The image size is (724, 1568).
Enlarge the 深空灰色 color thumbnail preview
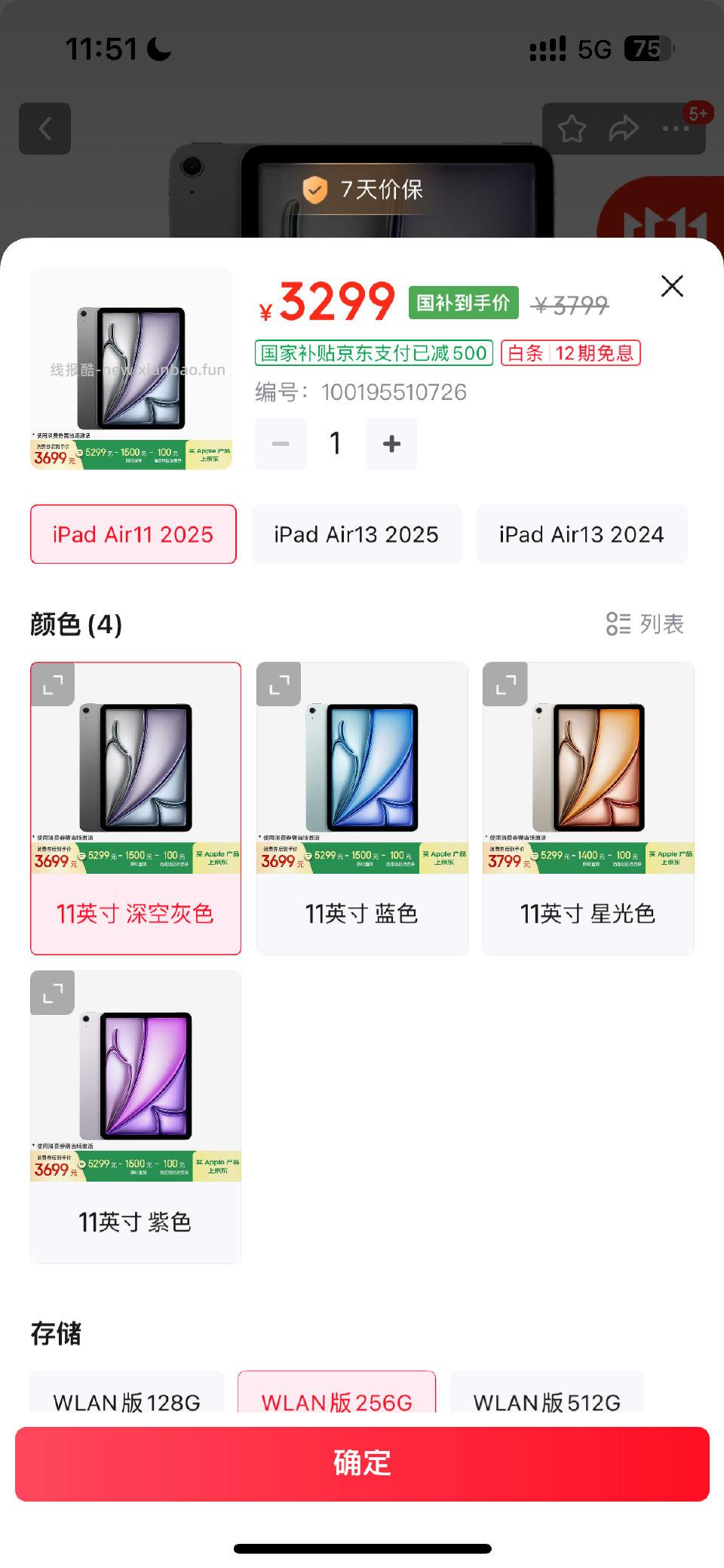click(54, 684)
